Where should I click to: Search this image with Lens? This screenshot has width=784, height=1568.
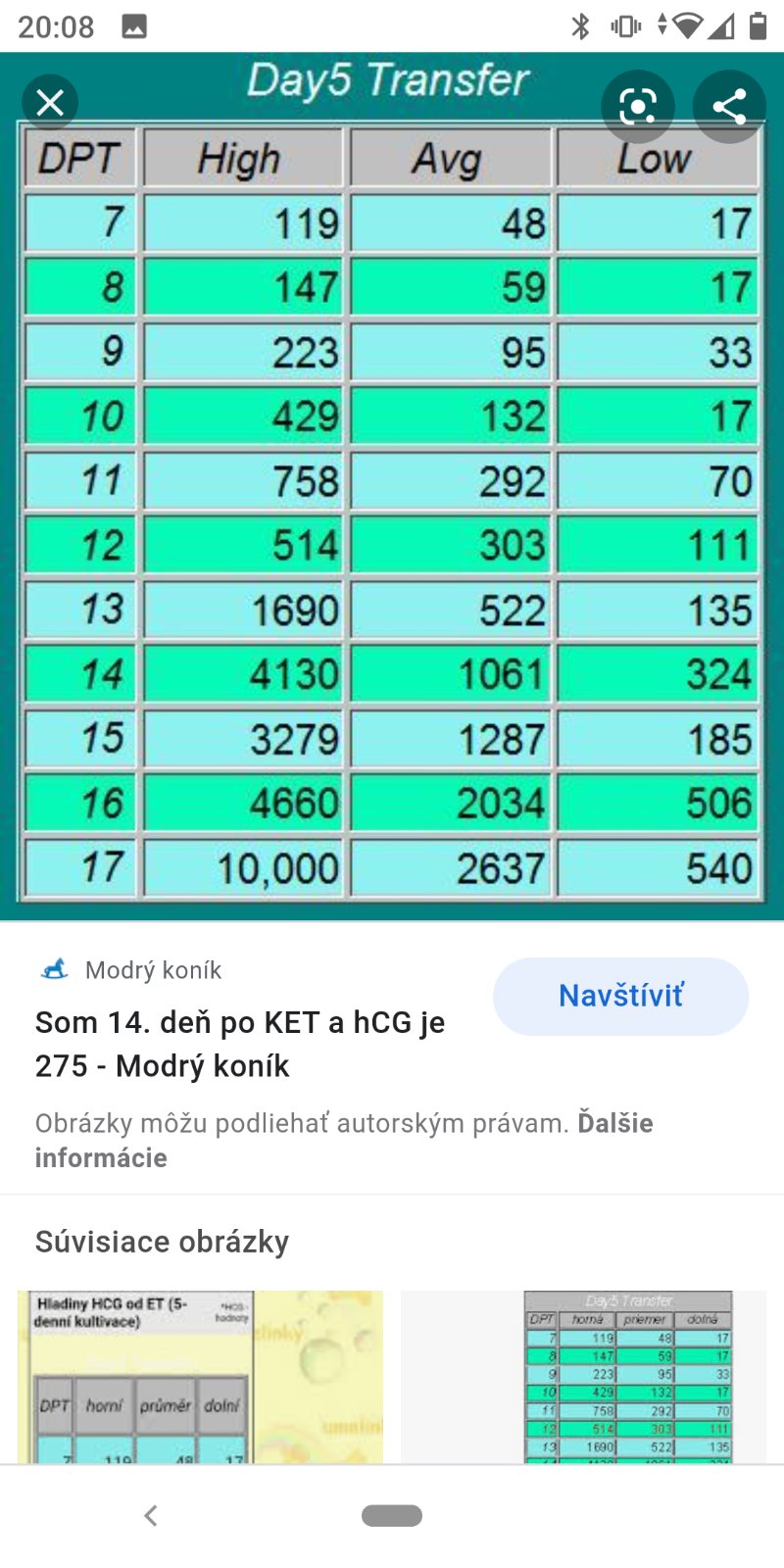pyautogui.click(x=638, y=106)
